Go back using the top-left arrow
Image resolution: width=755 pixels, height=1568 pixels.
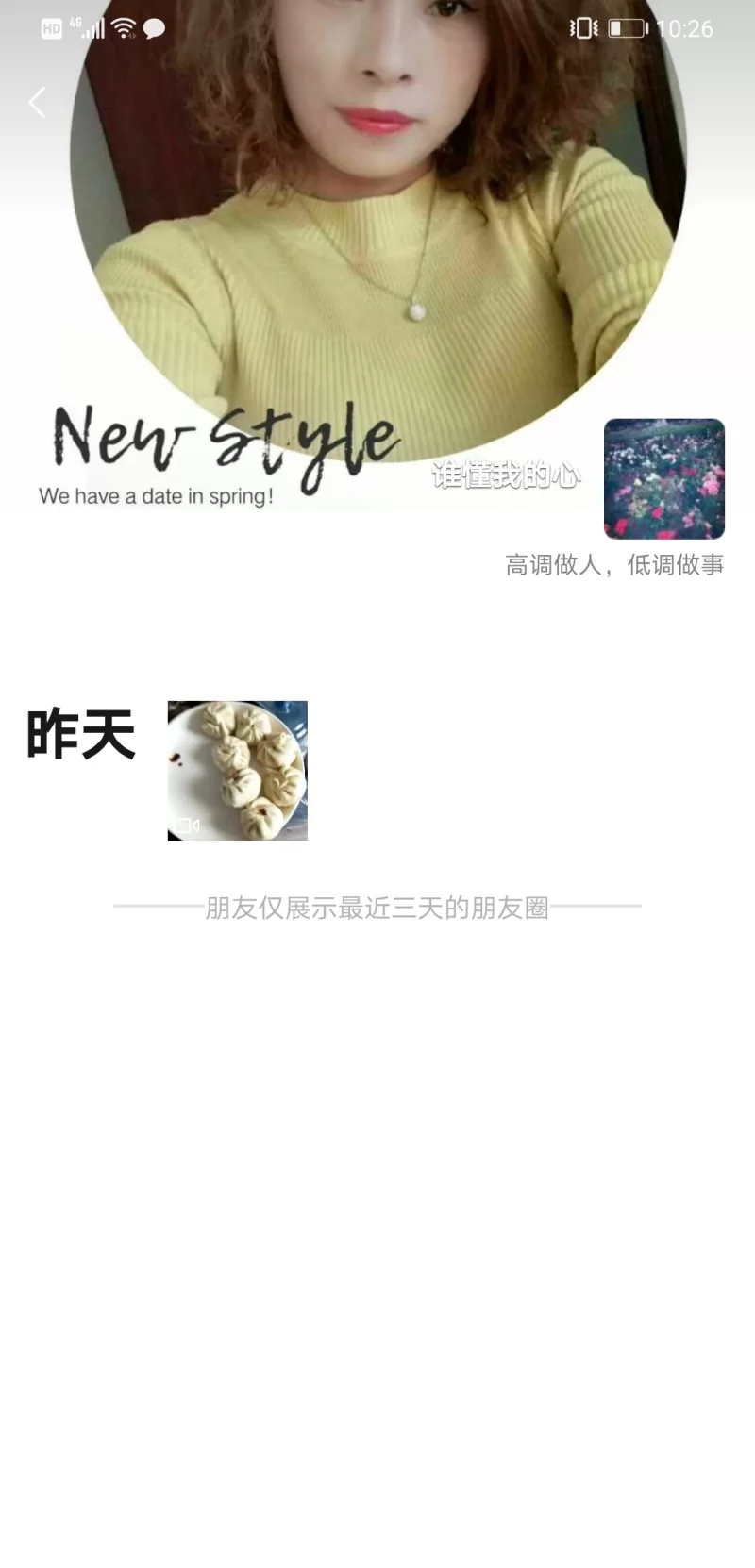38,102
